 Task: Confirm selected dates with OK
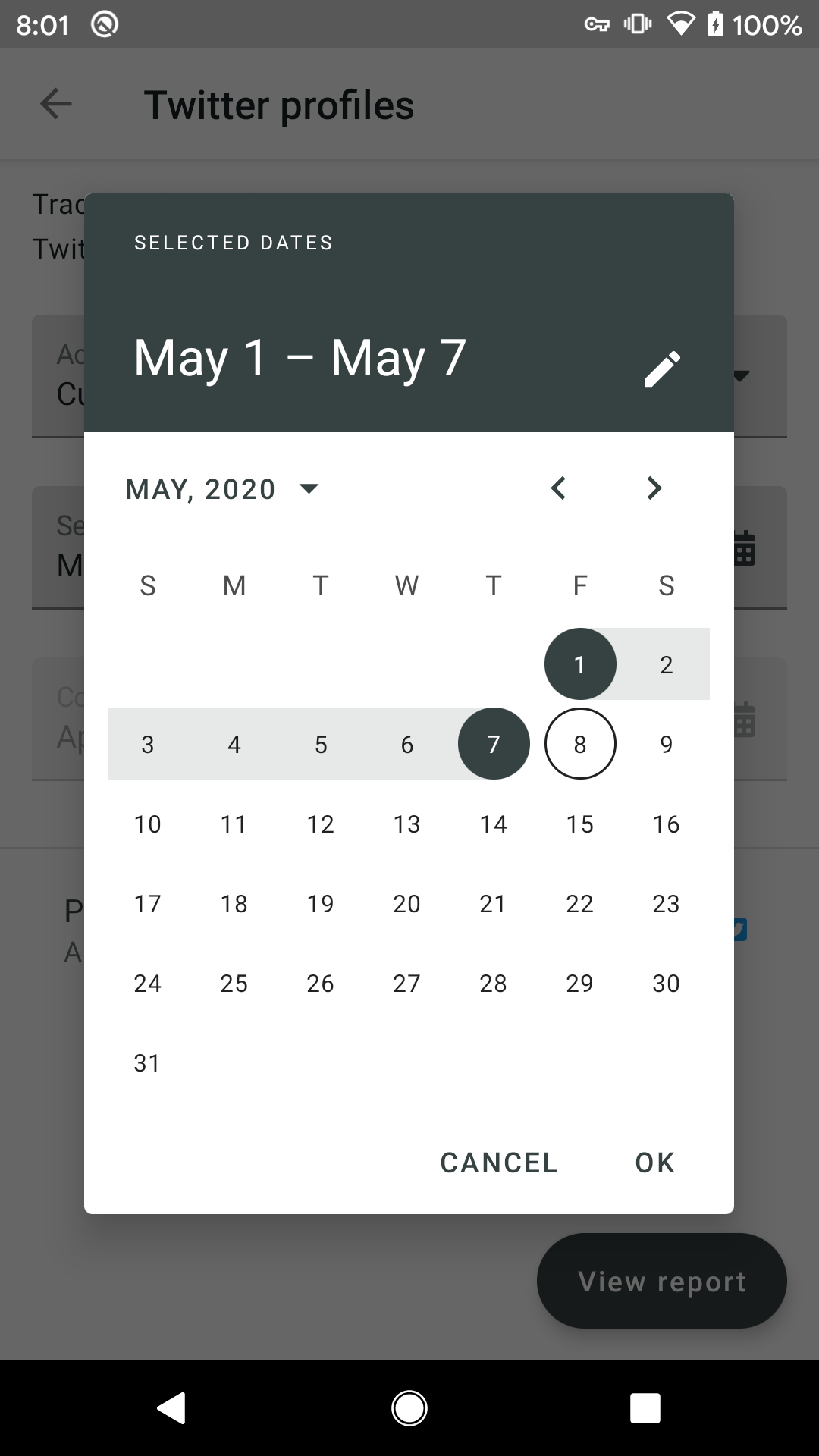[654, 1163]
